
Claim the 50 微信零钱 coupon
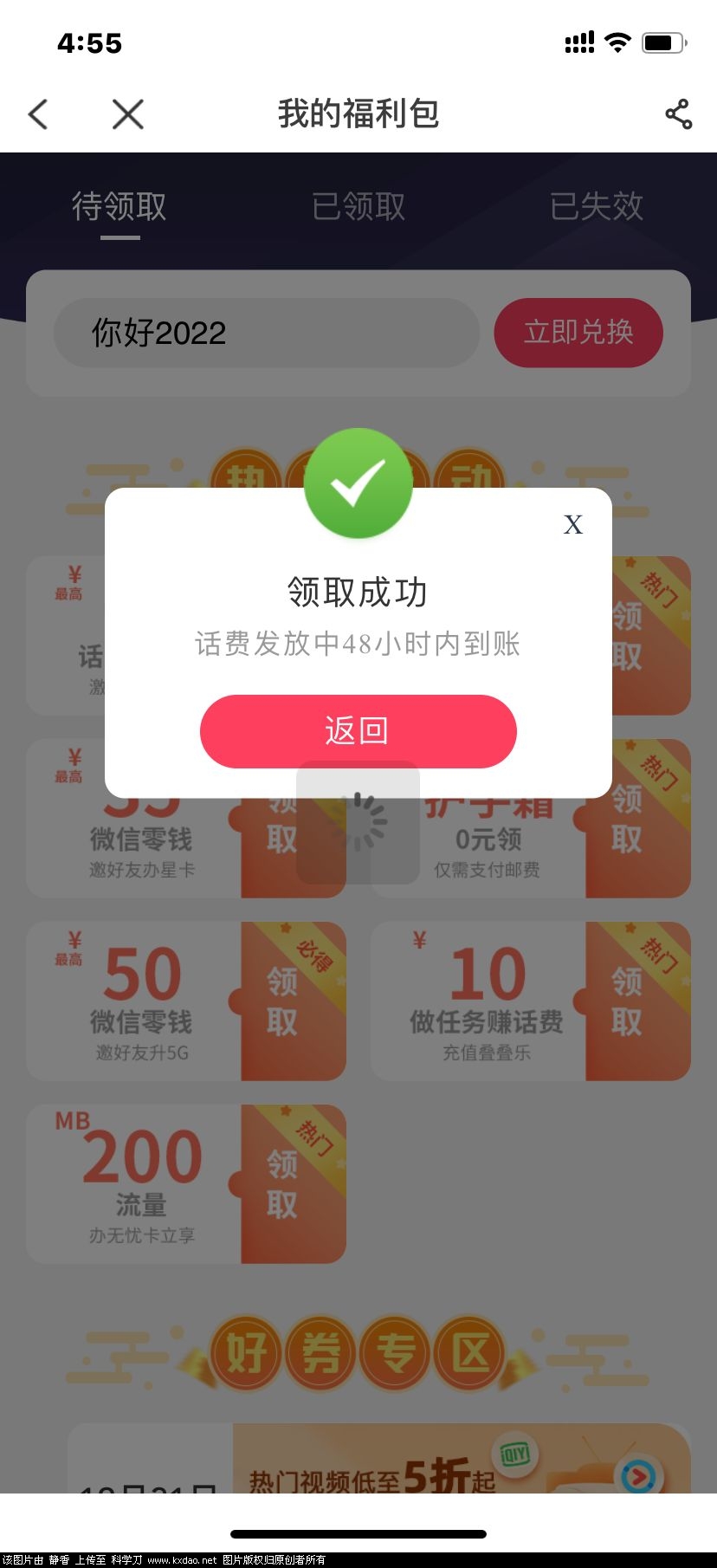pos(282,1001)
